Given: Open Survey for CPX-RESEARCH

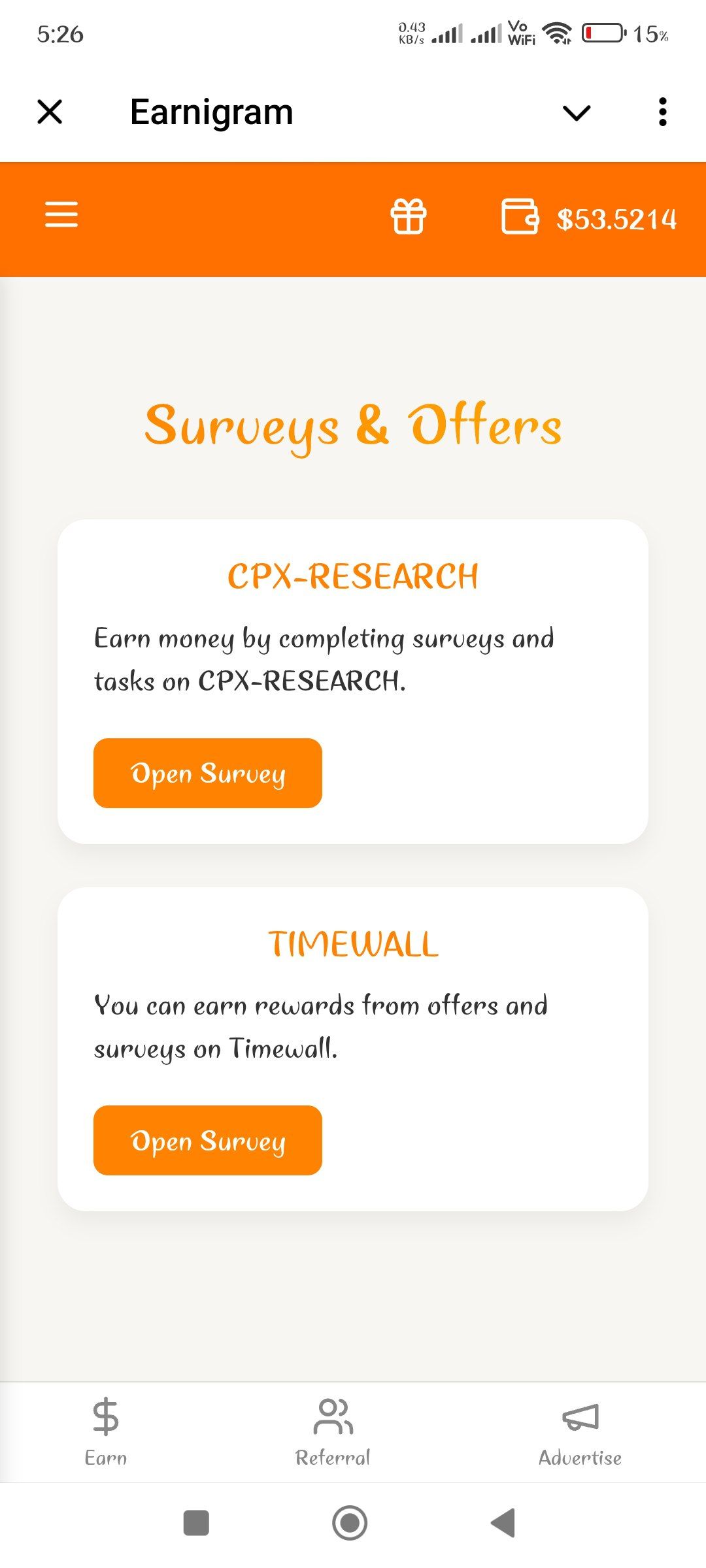Looking at the screenshot, I should coord(208,774).
